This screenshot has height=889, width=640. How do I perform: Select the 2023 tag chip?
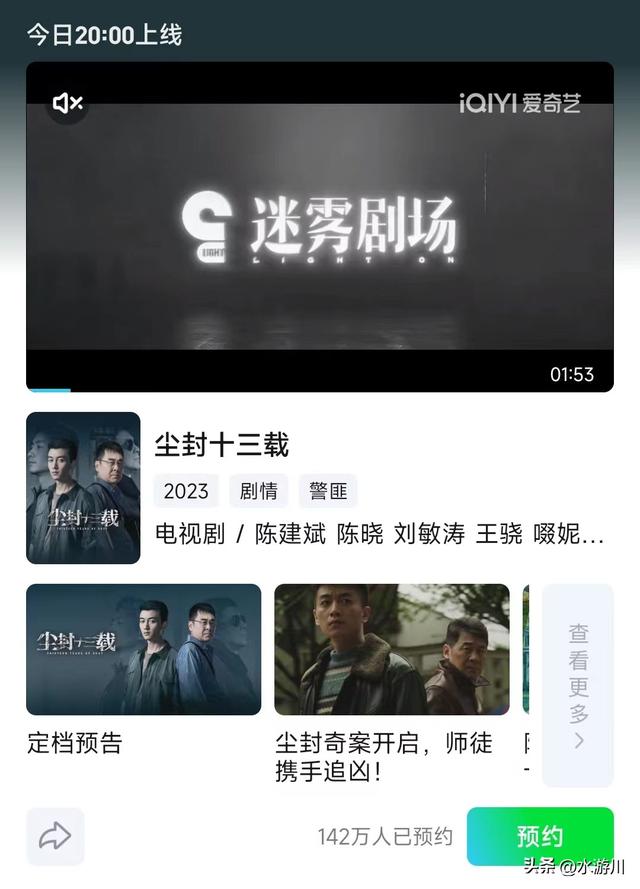coord(186,491)
